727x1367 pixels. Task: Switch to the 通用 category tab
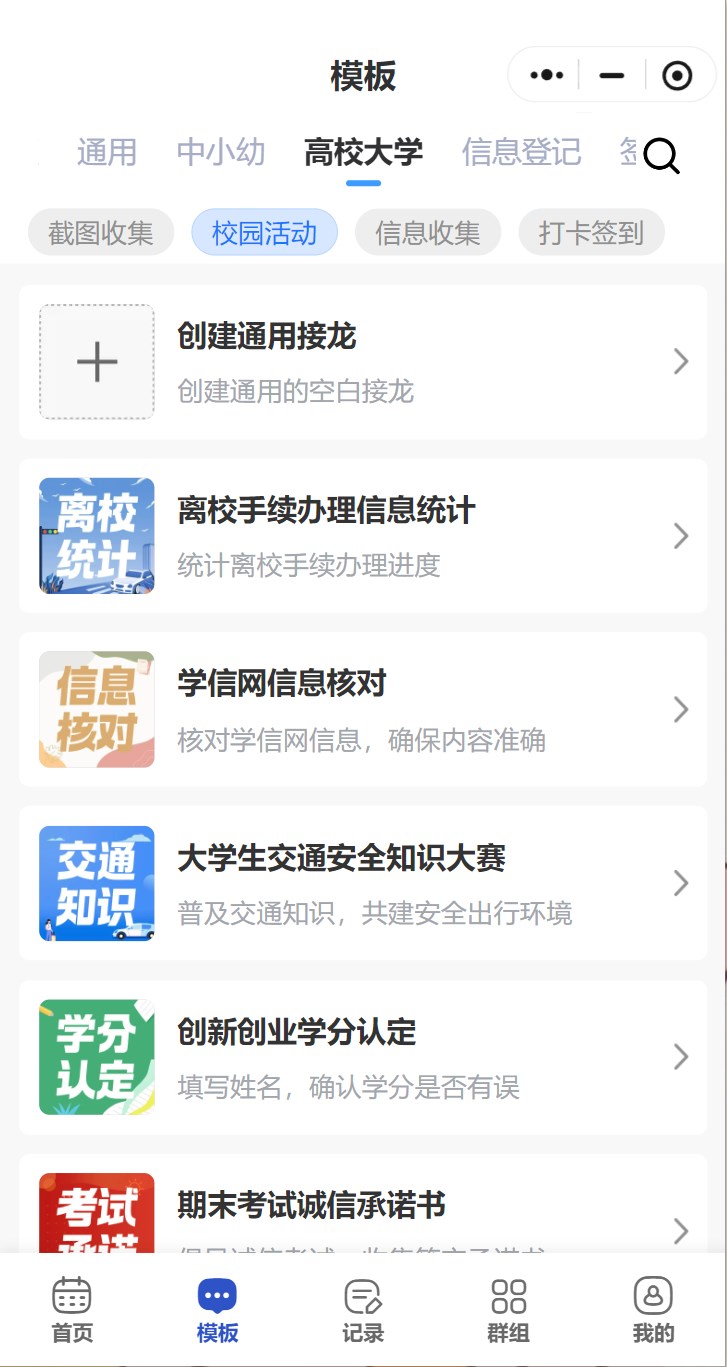click(106, 152)
